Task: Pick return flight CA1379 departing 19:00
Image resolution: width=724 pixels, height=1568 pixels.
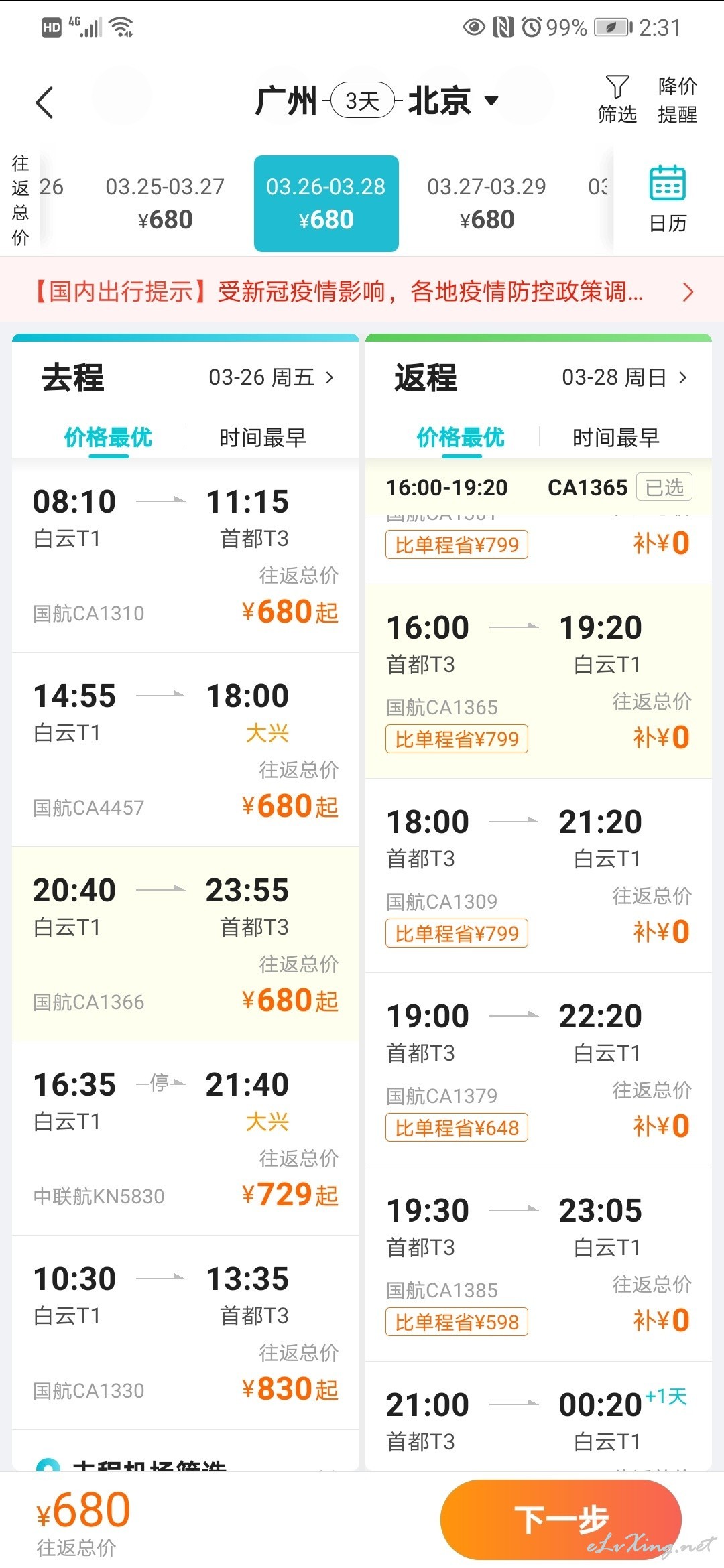Action: tap(538, 1070)
